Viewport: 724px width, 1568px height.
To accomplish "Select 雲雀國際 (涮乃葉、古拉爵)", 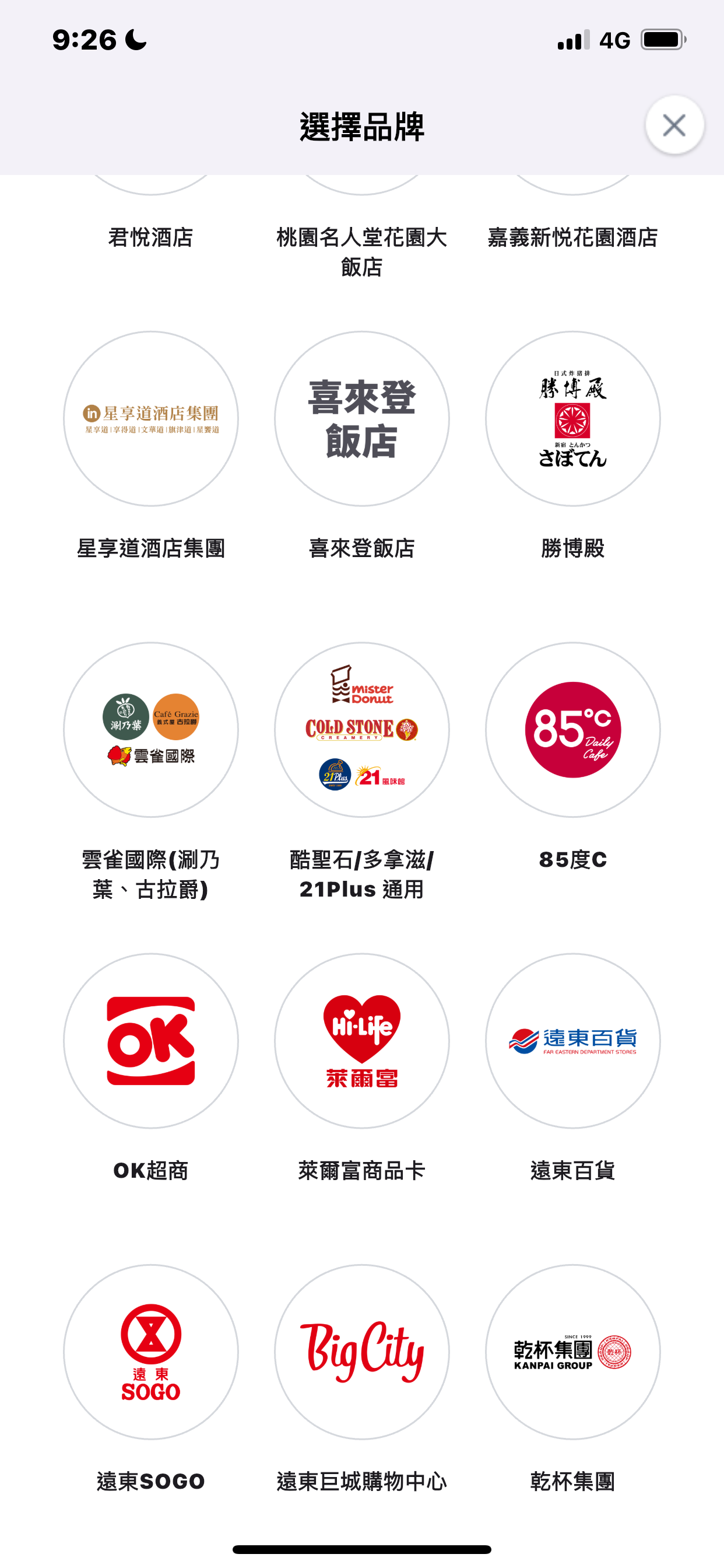I will pos(151,730).
